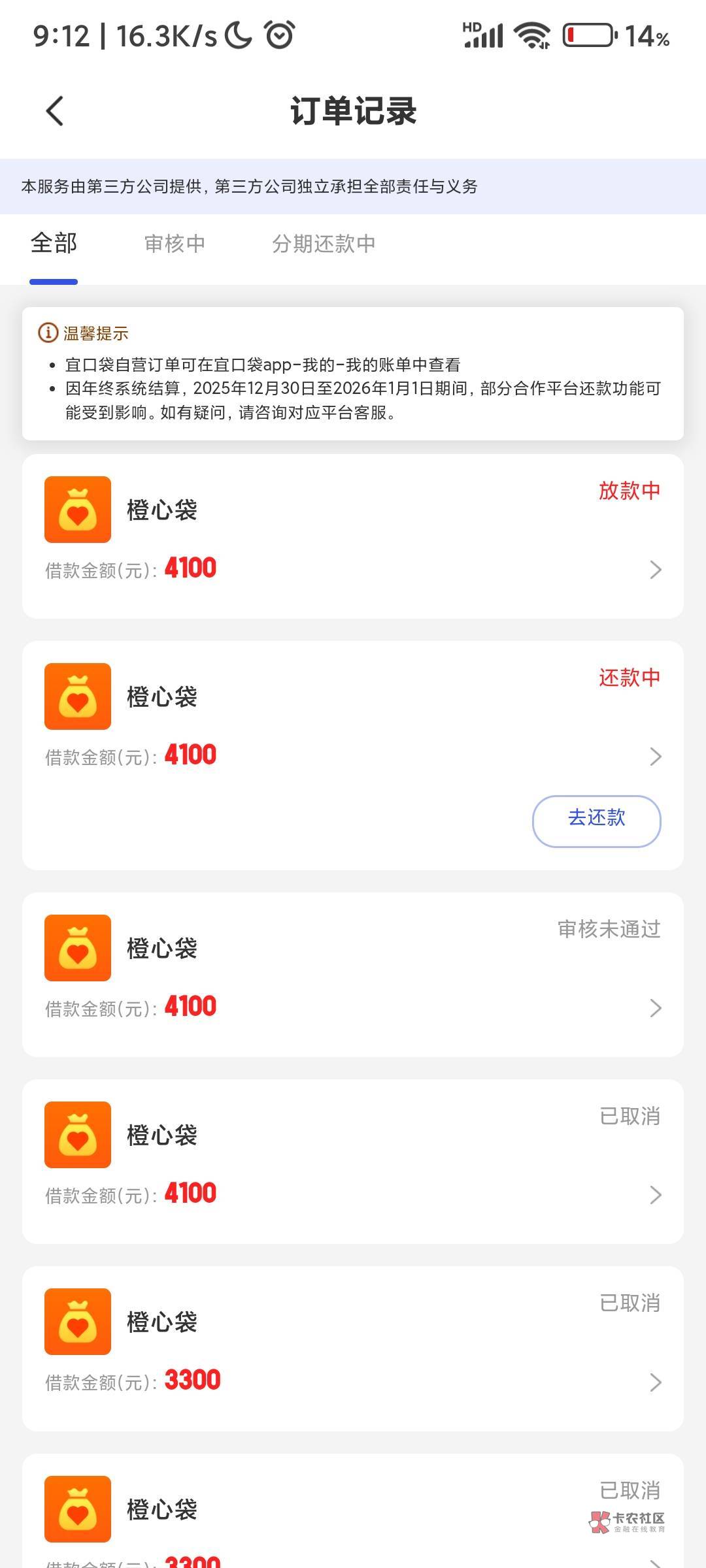Tap the 去还款 button
The width and height of the screenshot is (706, 1568).
coord(596,821)
